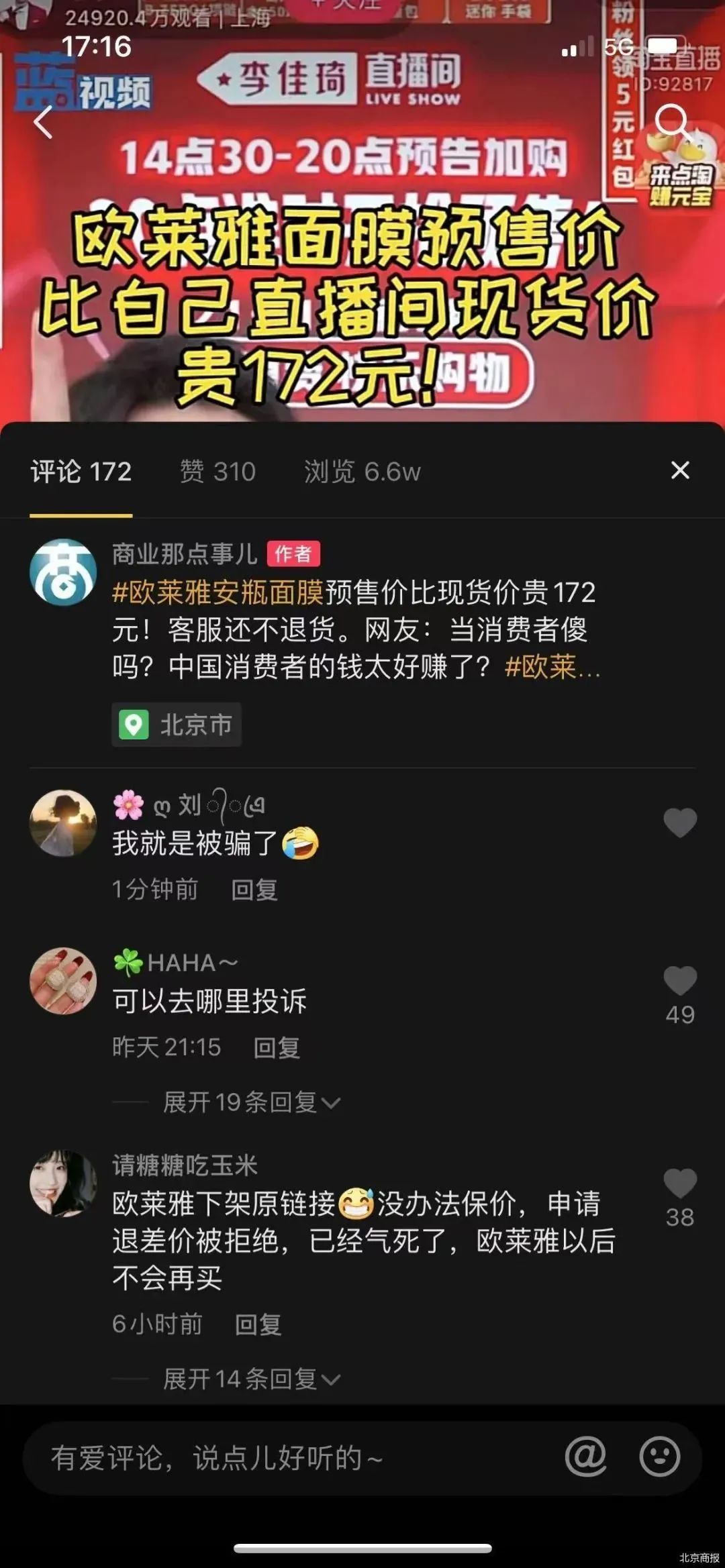Select the 评论 172 tab
Image resolution: width=725 pixels, height=1568 pixels.
tap(81, 472)
